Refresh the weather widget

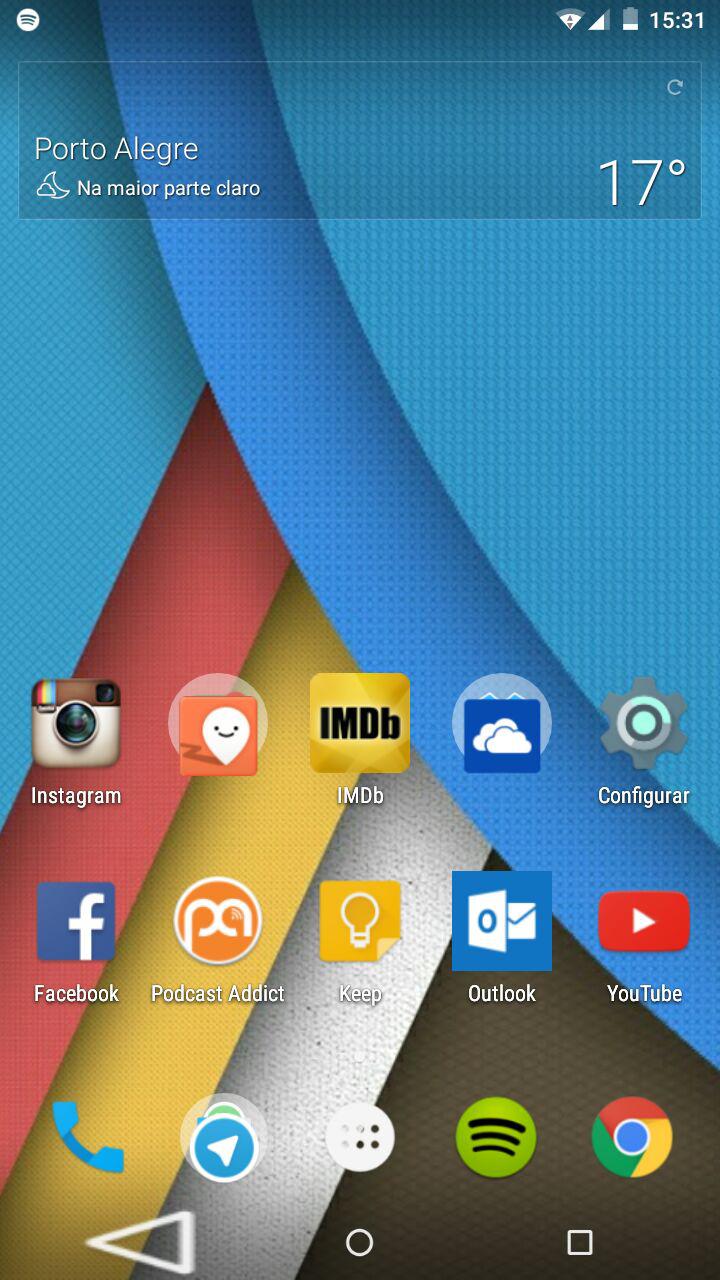point(675,87)
